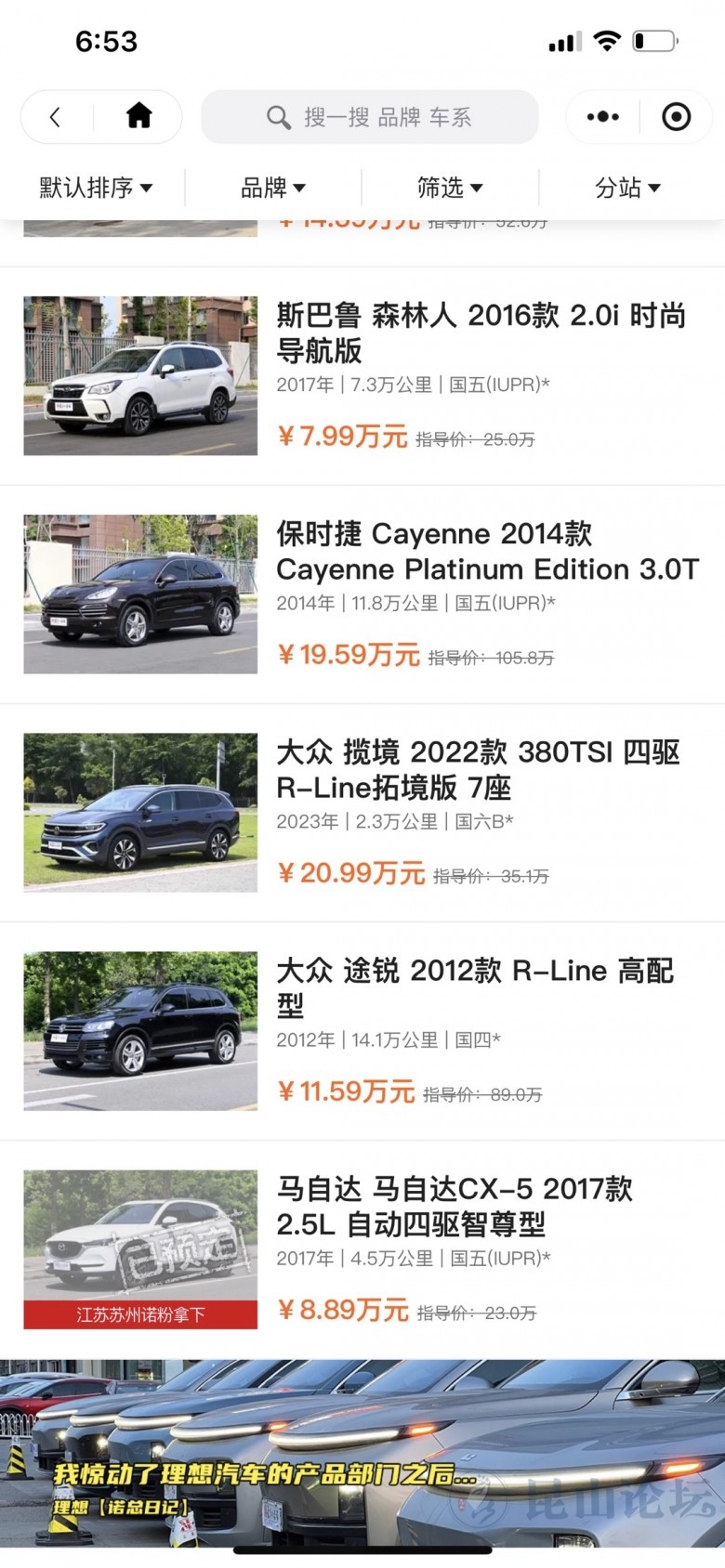
Task: Open the three-dot more menu
Action: 602,117
